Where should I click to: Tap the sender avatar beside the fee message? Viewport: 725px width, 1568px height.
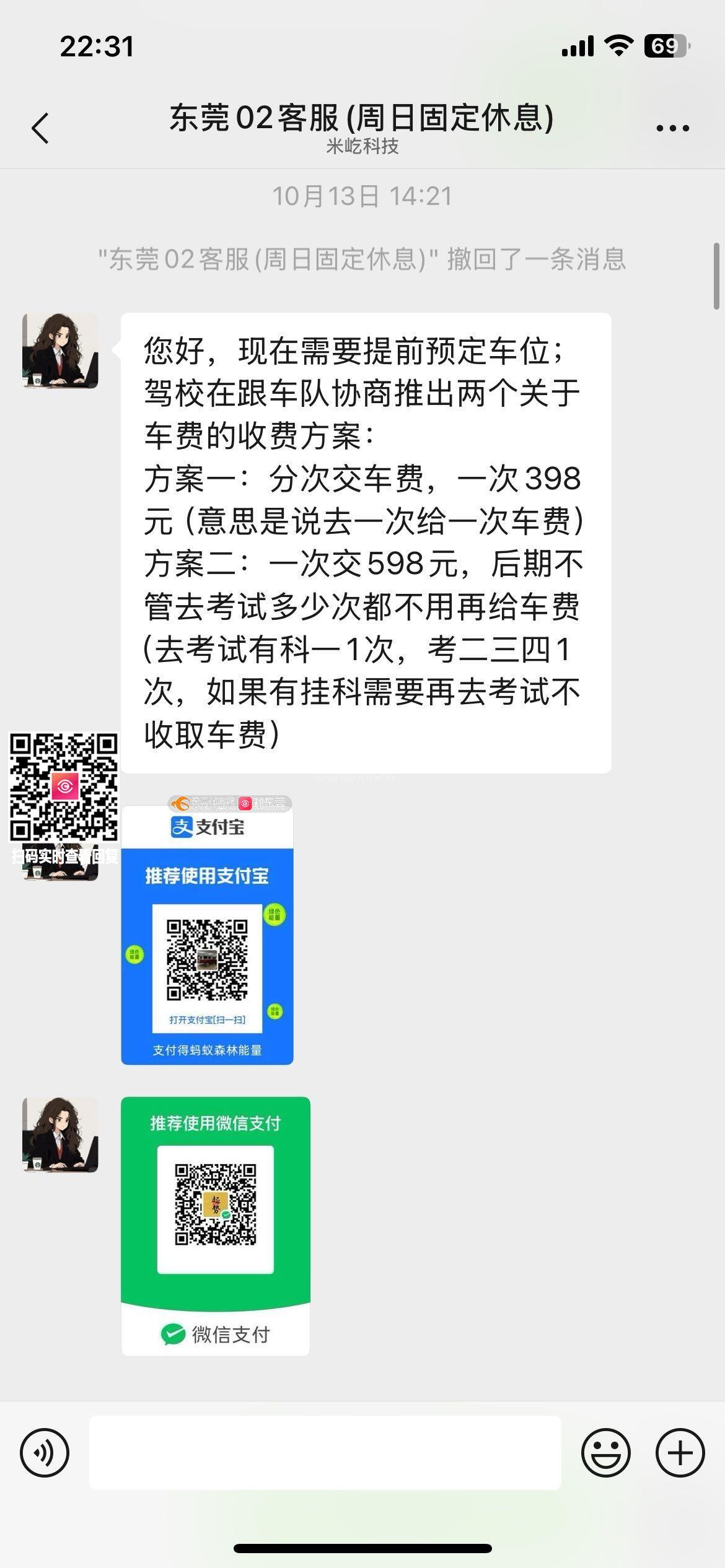(60, 351)
